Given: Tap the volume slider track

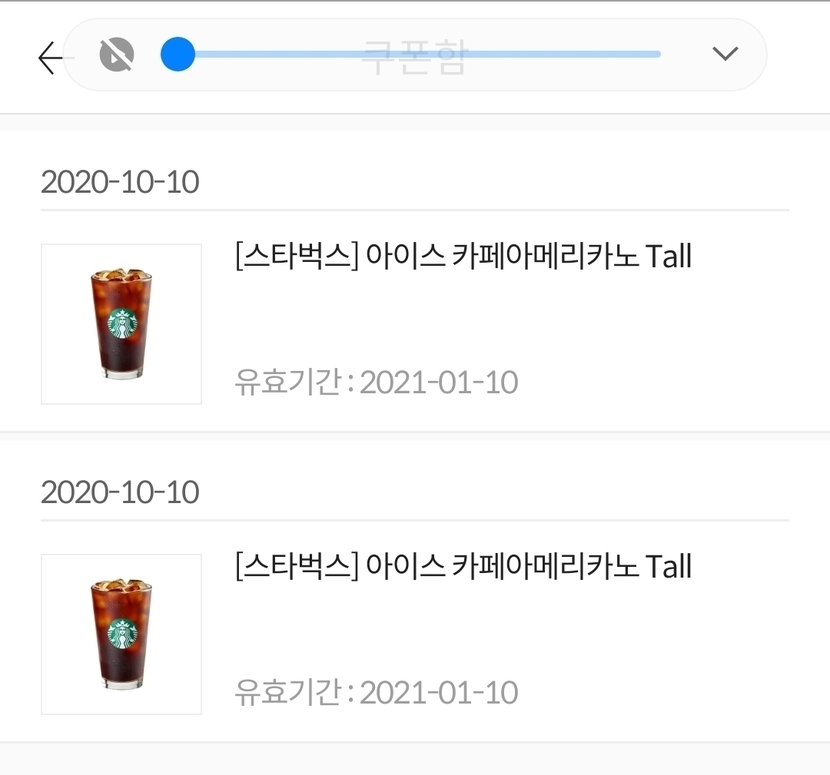Looking at the screenshot, I should click(x=420, y=54).
